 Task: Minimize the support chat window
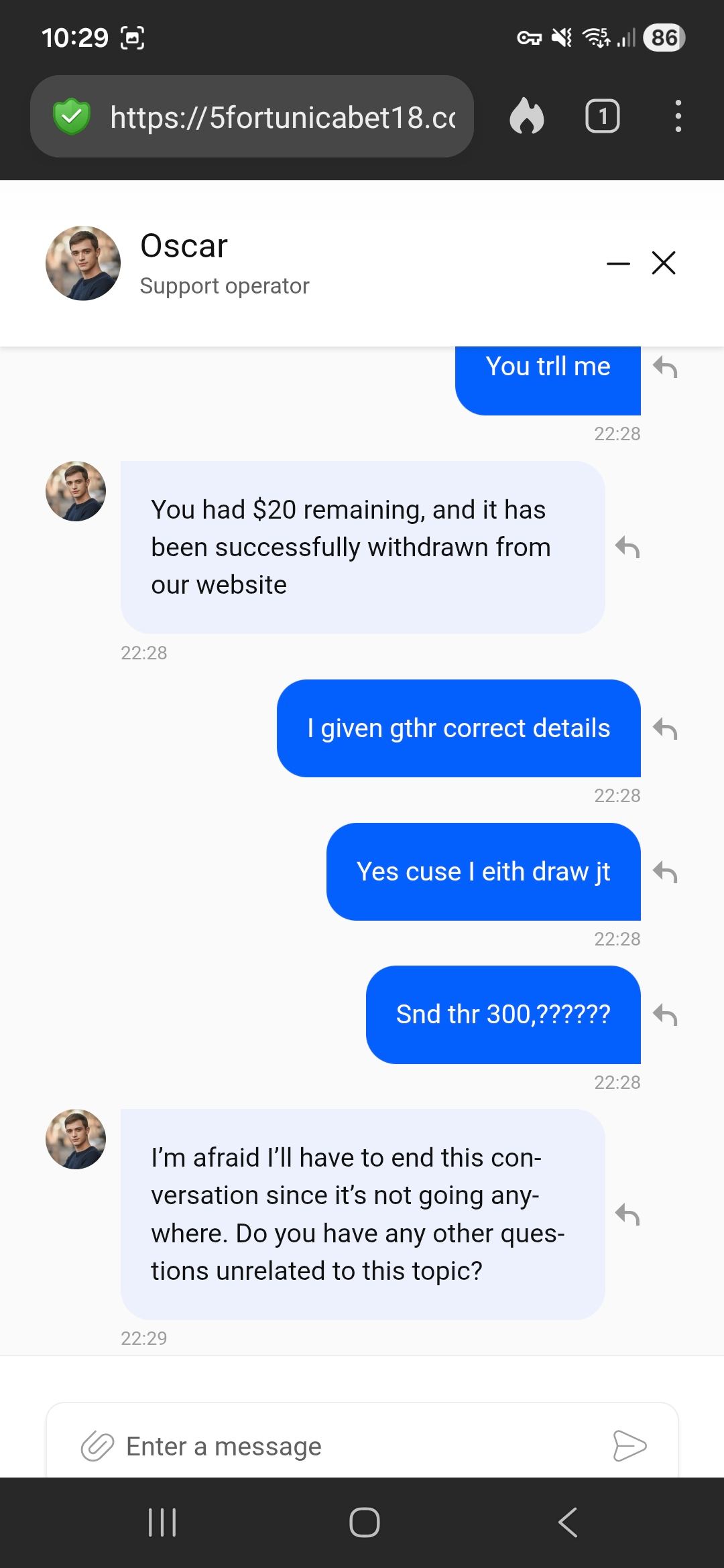618,263
